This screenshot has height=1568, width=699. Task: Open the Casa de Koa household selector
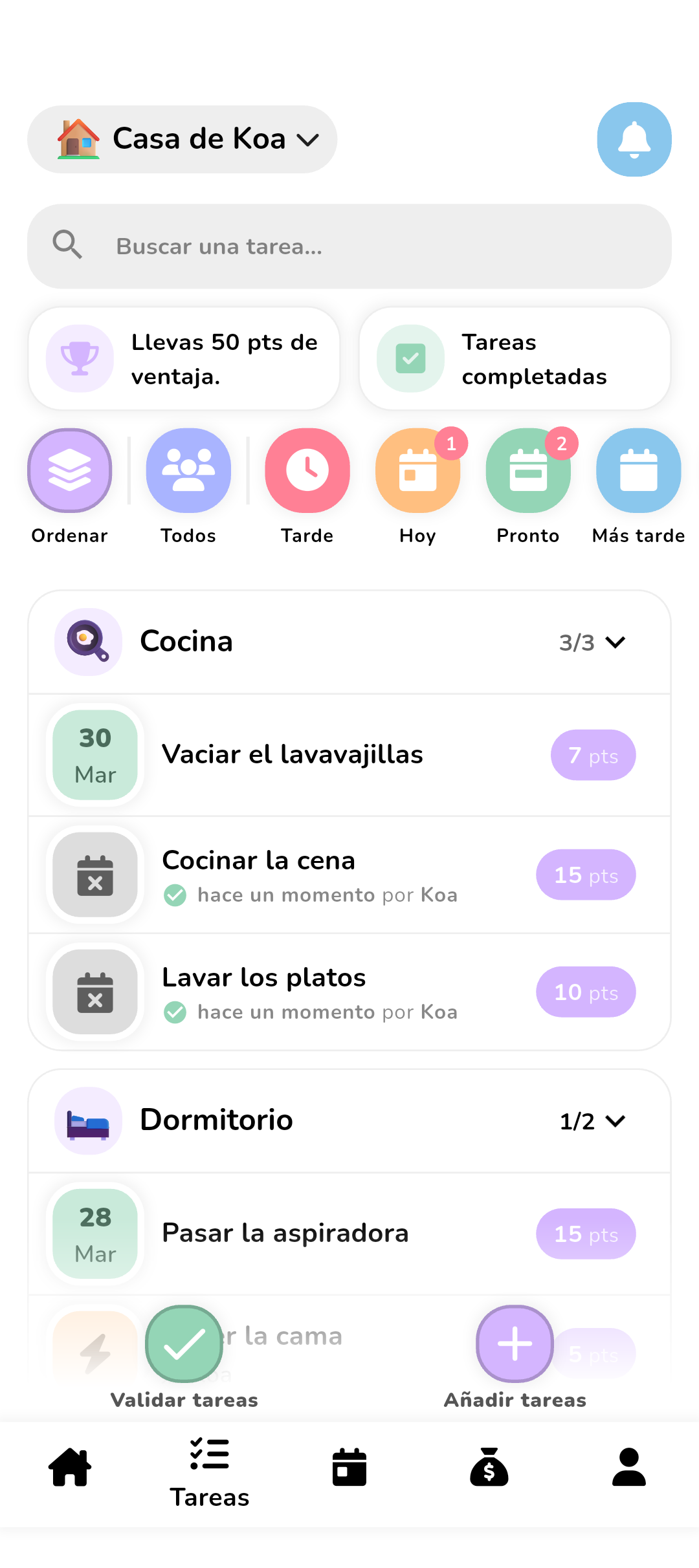[182, 139]
